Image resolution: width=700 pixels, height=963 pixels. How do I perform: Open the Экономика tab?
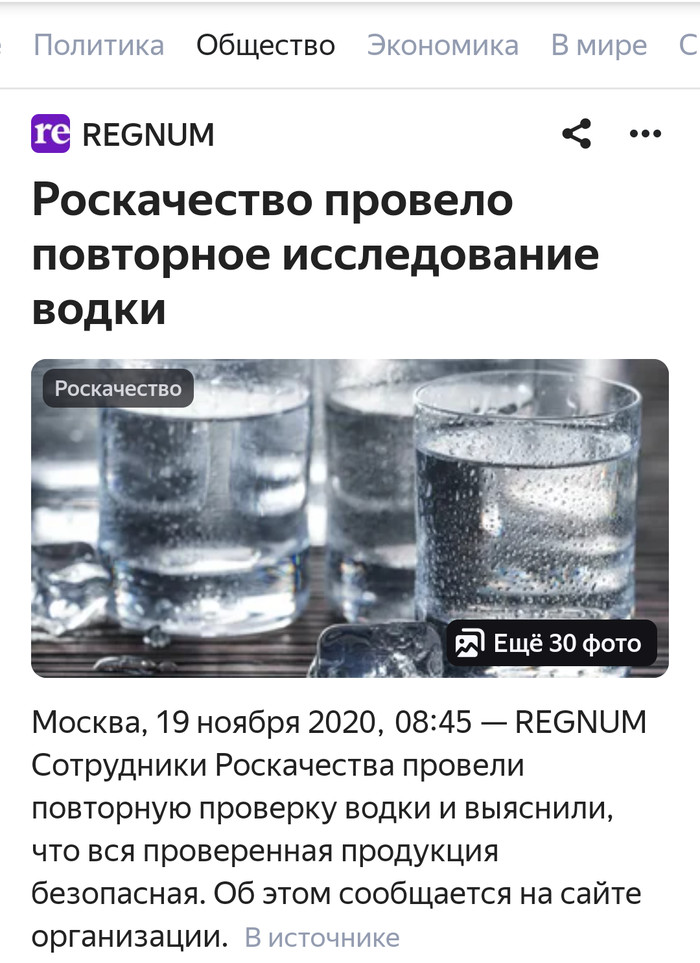(x=442, y=45)
